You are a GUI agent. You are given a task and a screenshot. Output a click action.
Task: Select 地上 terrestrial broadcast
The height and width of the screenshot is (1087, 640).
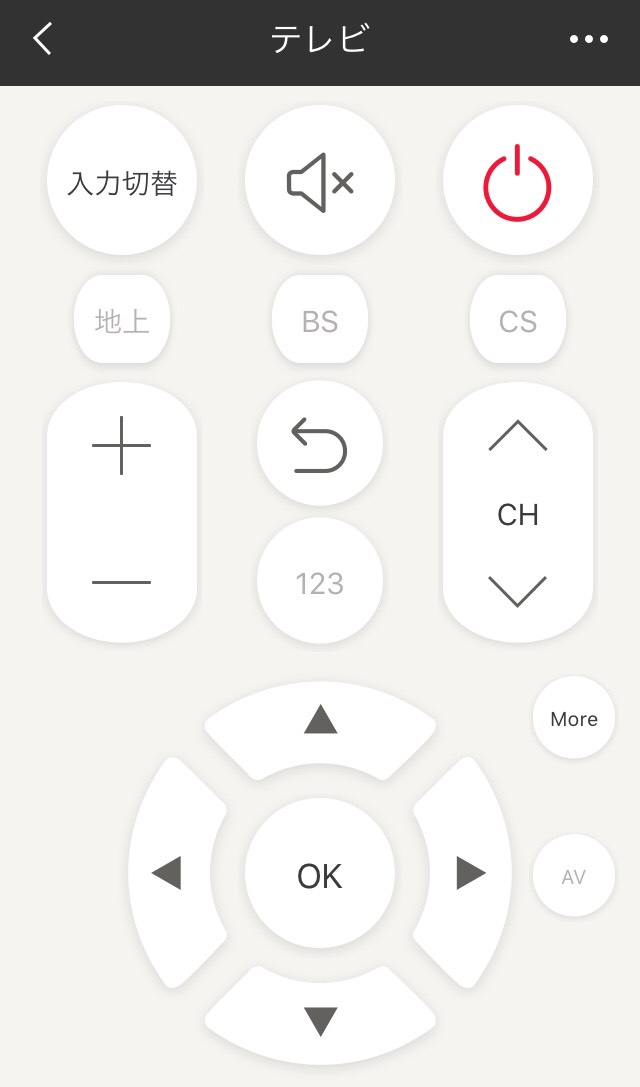122,320
